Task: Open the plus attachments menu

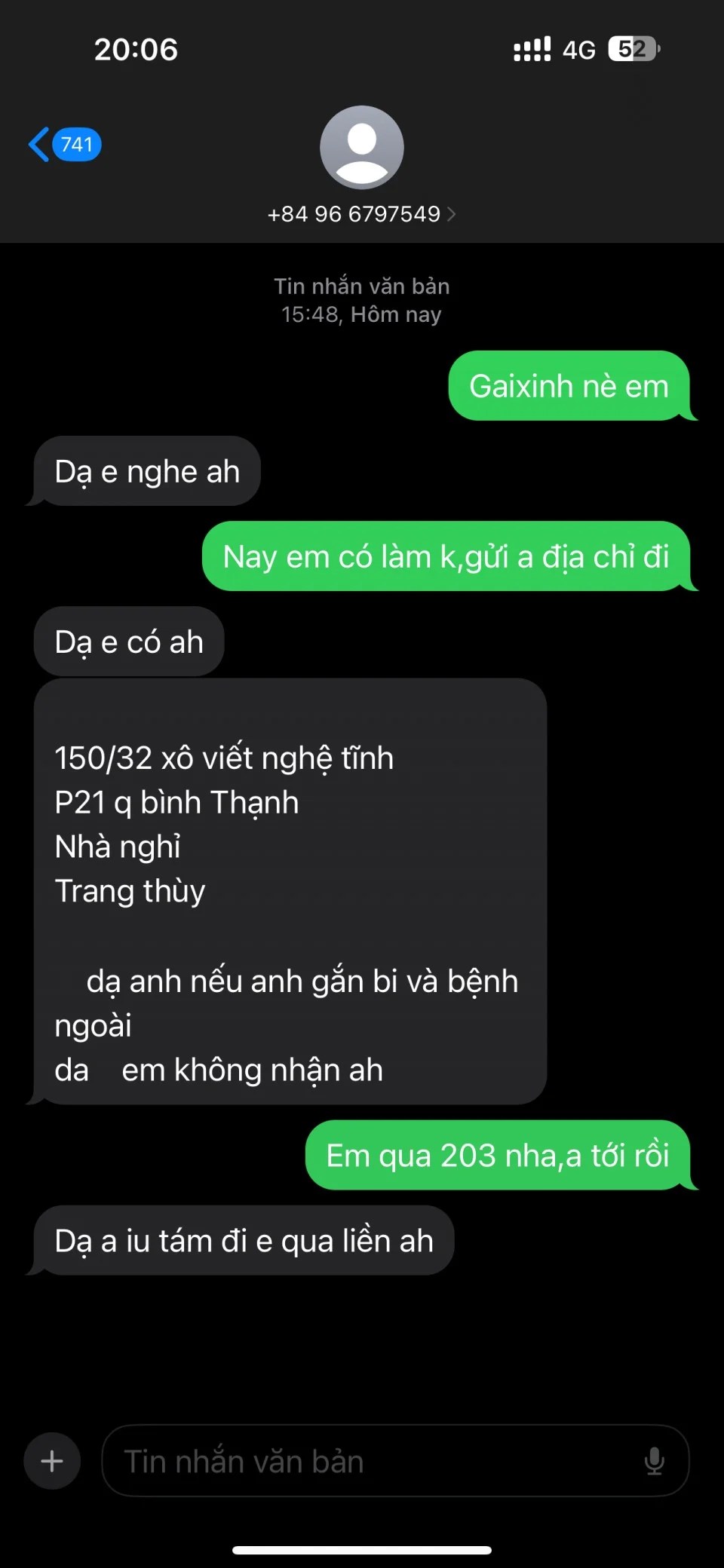Action: tap(52, 1461)
